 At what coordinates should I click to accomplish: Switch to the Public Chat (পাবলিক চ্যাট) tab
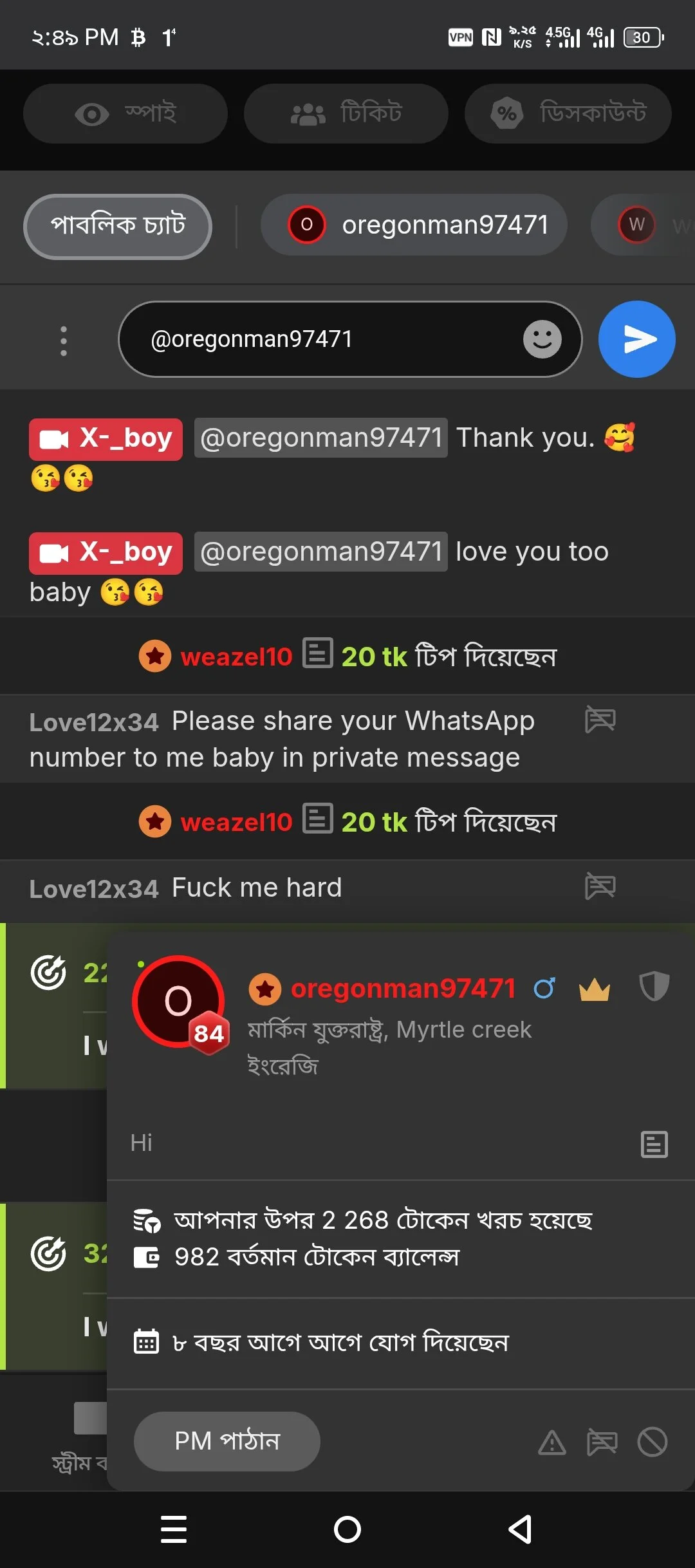(x=118, y=226)
